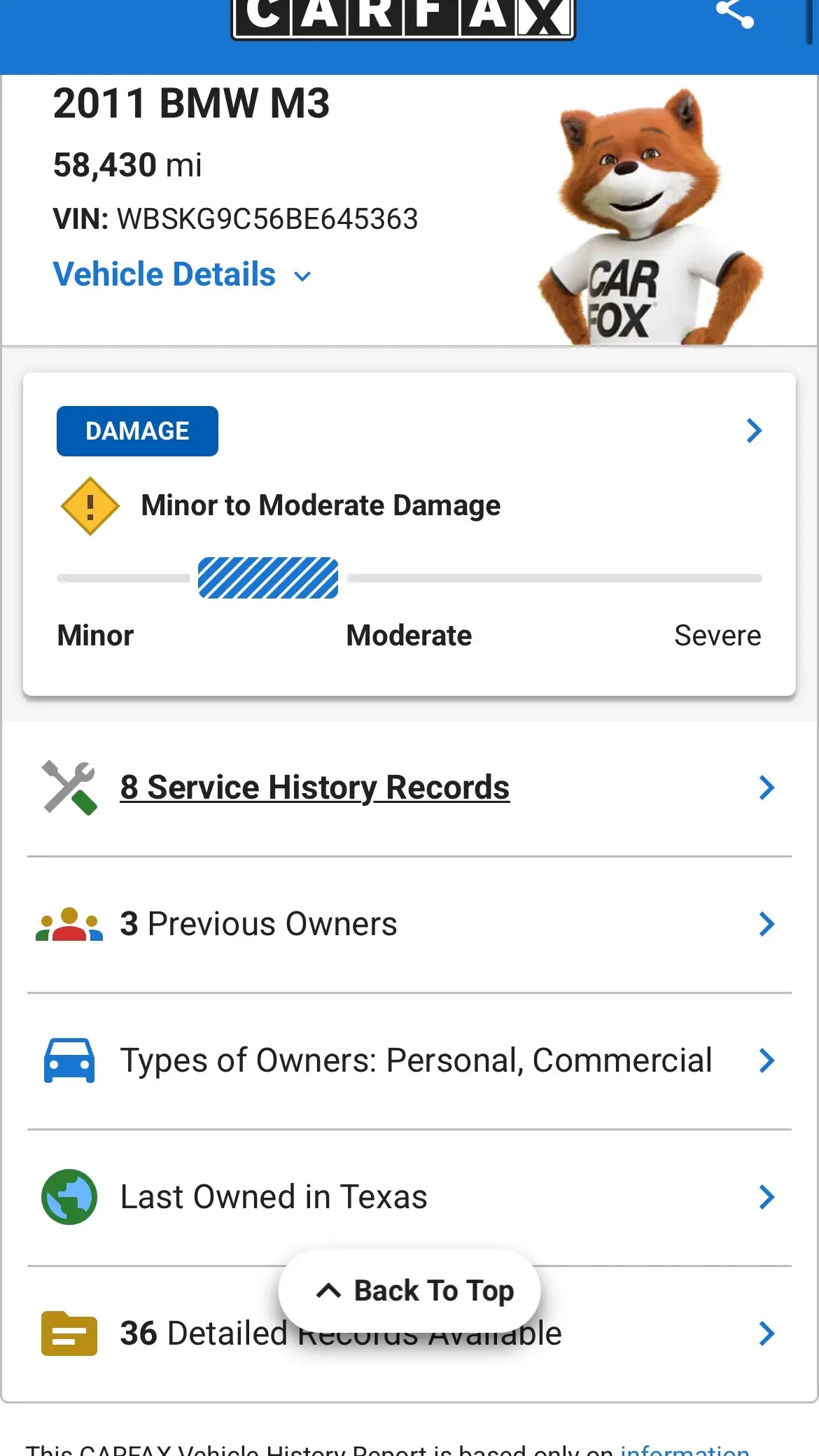Screen dimensions: 819x1456
Task: View 3 Previous Owners
Action: coord(409,925)
